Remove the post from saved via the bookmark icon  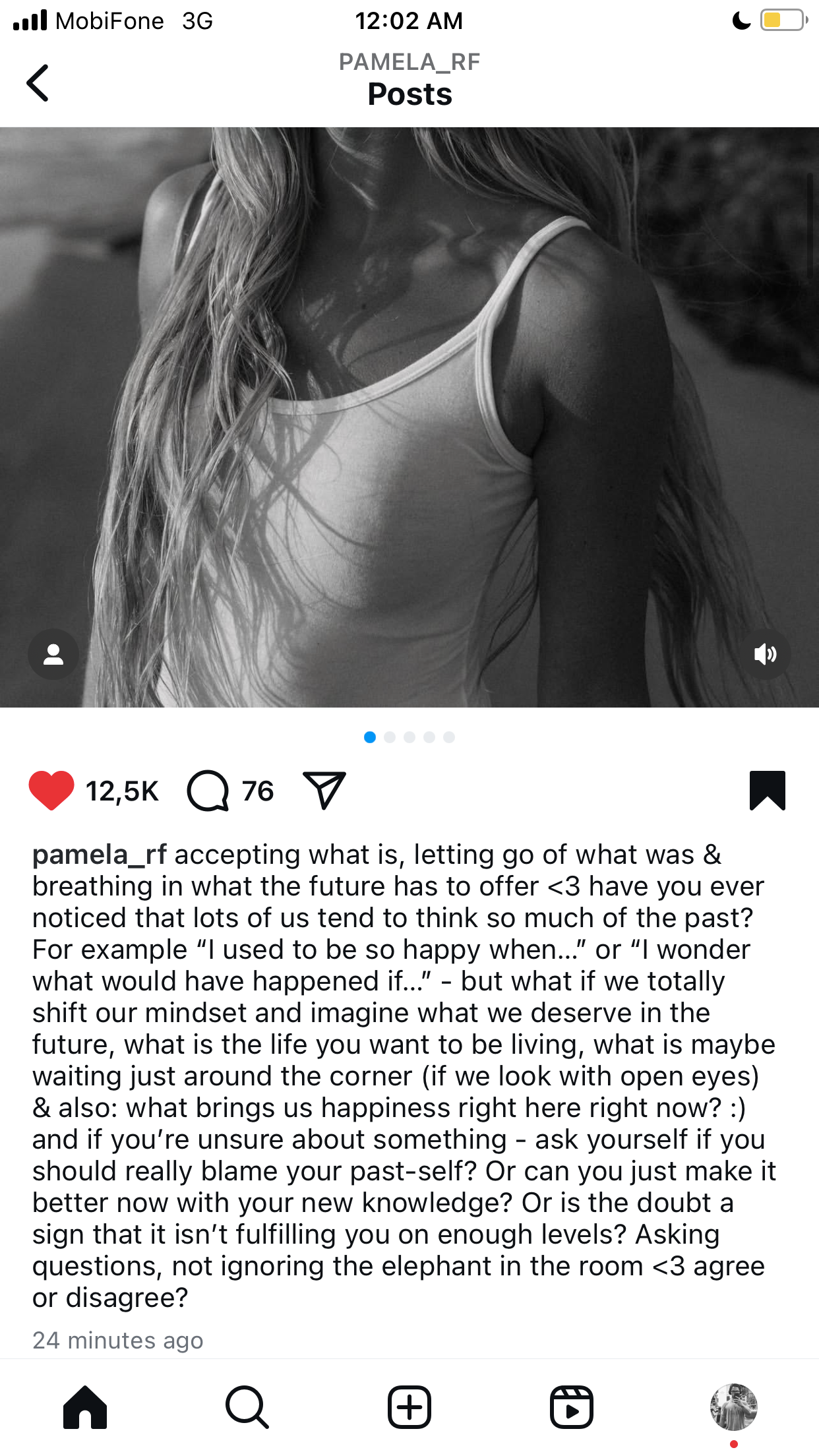pos(768,790)
